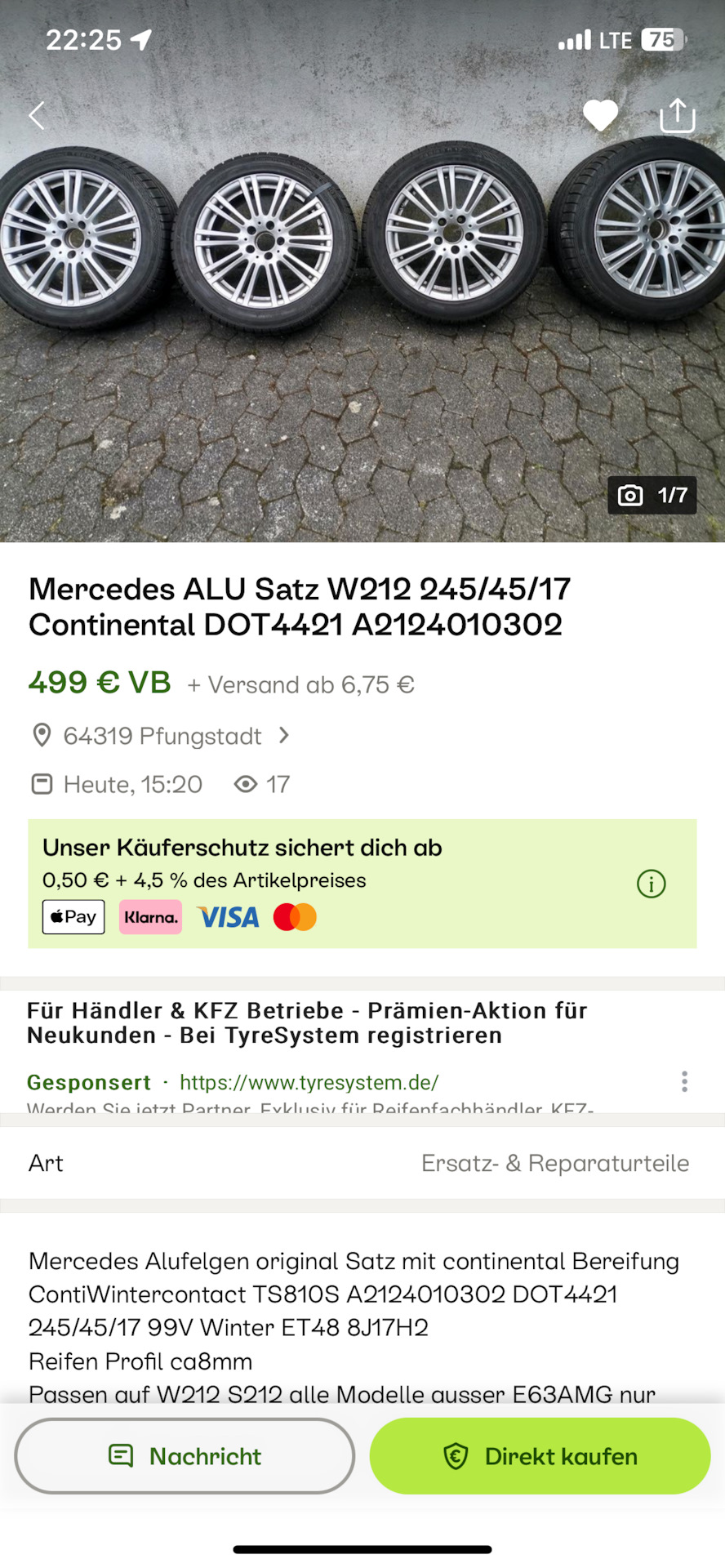
Task: Select the Visa payment badge
Action: point(229,917)
